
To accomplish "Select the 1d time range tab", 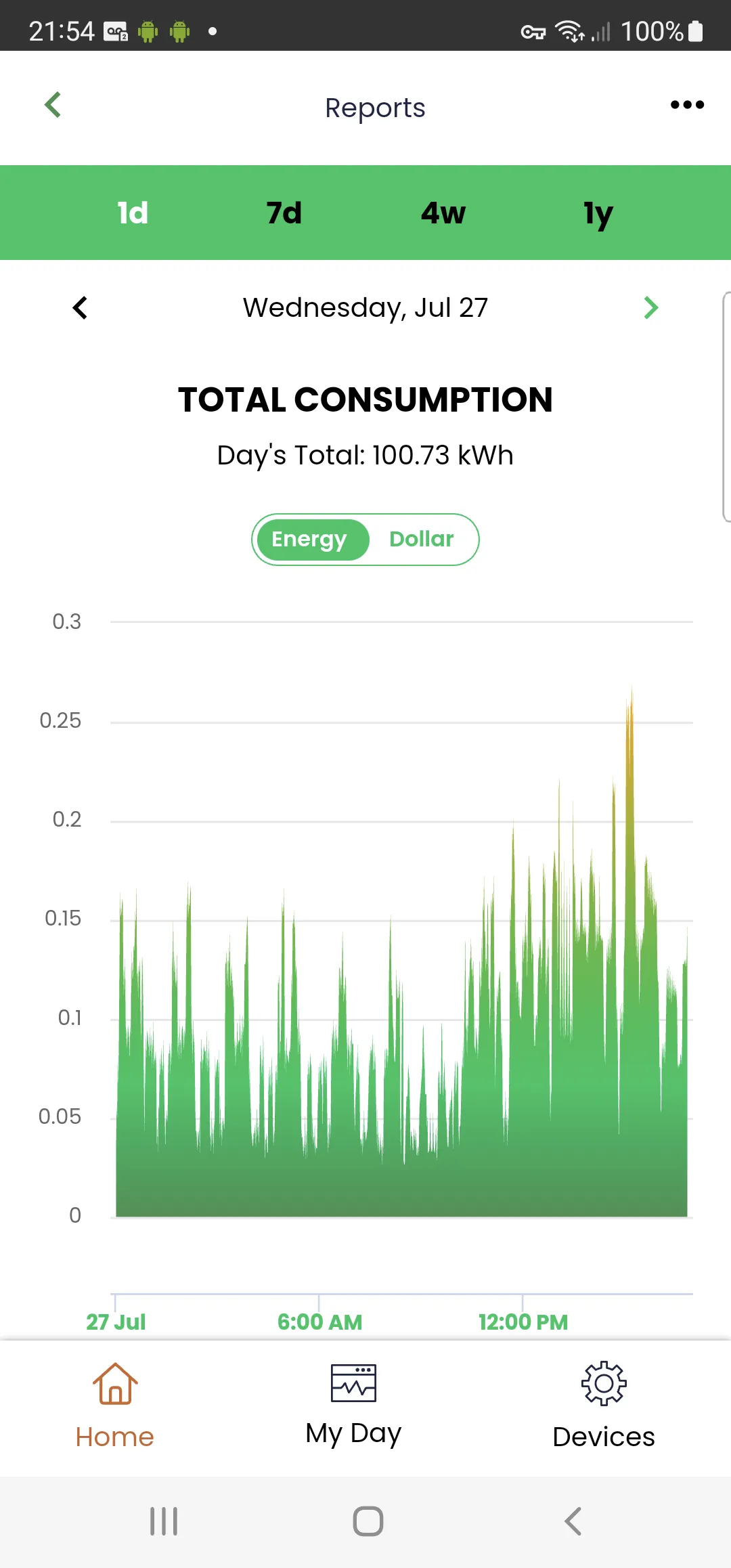I will pyautogui.click(x=133, y=213).
